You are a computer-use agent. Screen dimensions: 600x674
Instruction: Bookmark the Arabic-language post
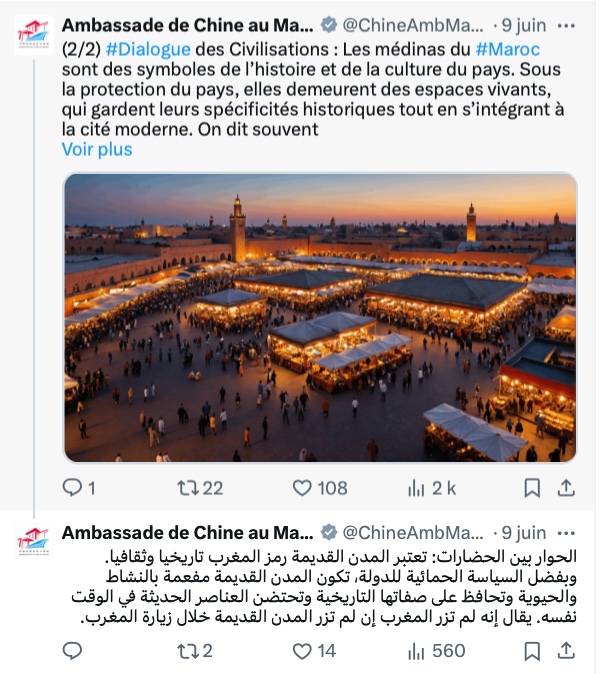[533, 651]
